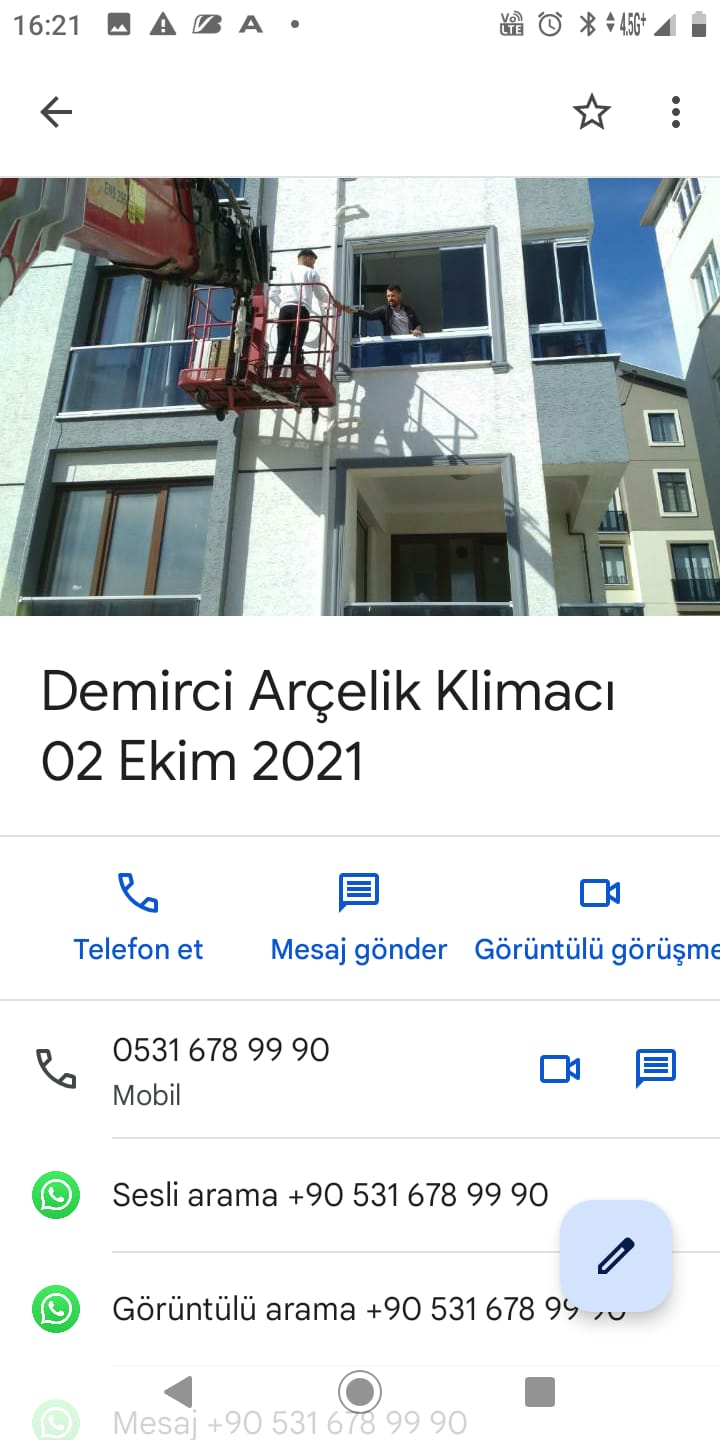Tap the message icon beside the Mobil number
Image resolution: width=720 pixels, height=1440 pixels.
click(656, 1069)
